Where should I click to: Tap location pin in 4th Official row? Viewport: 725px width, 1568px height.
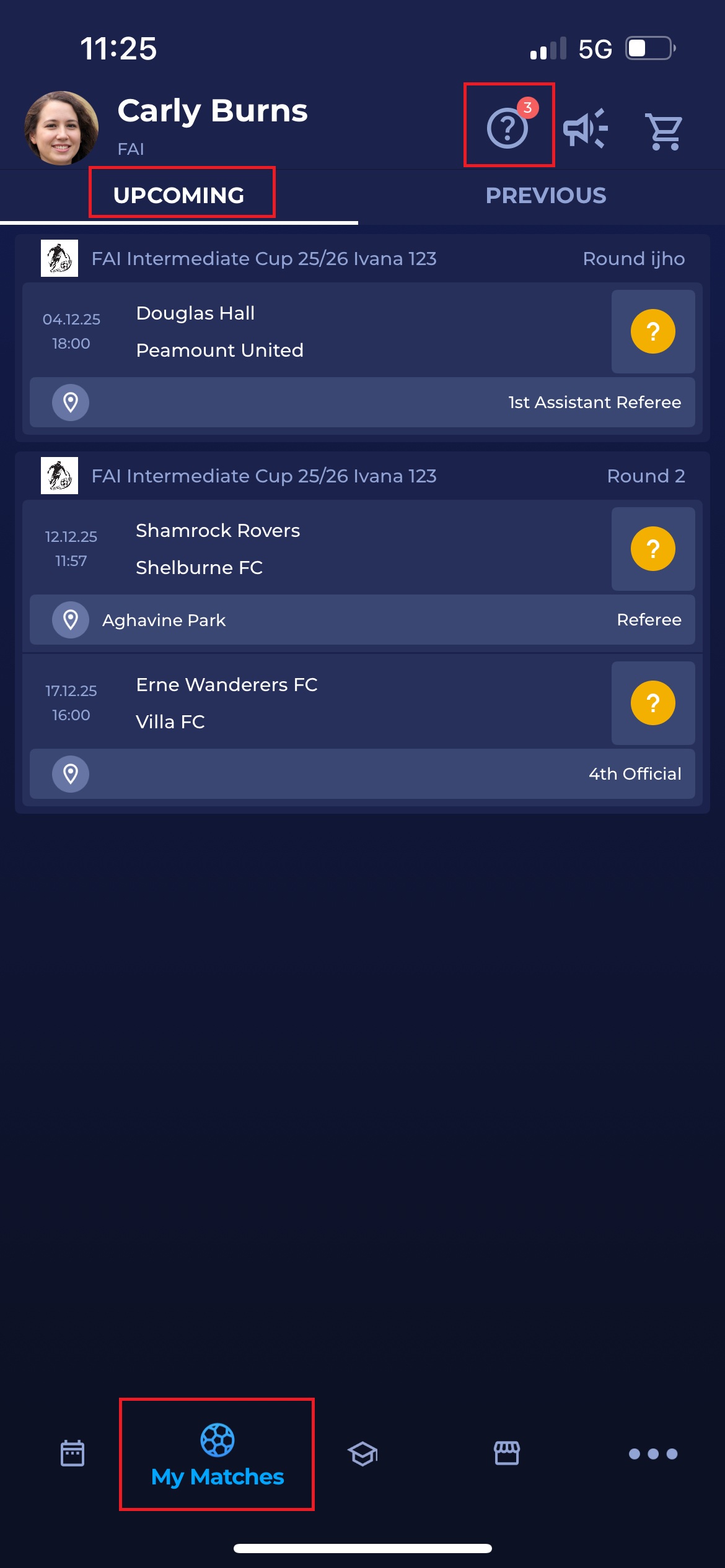71,774
